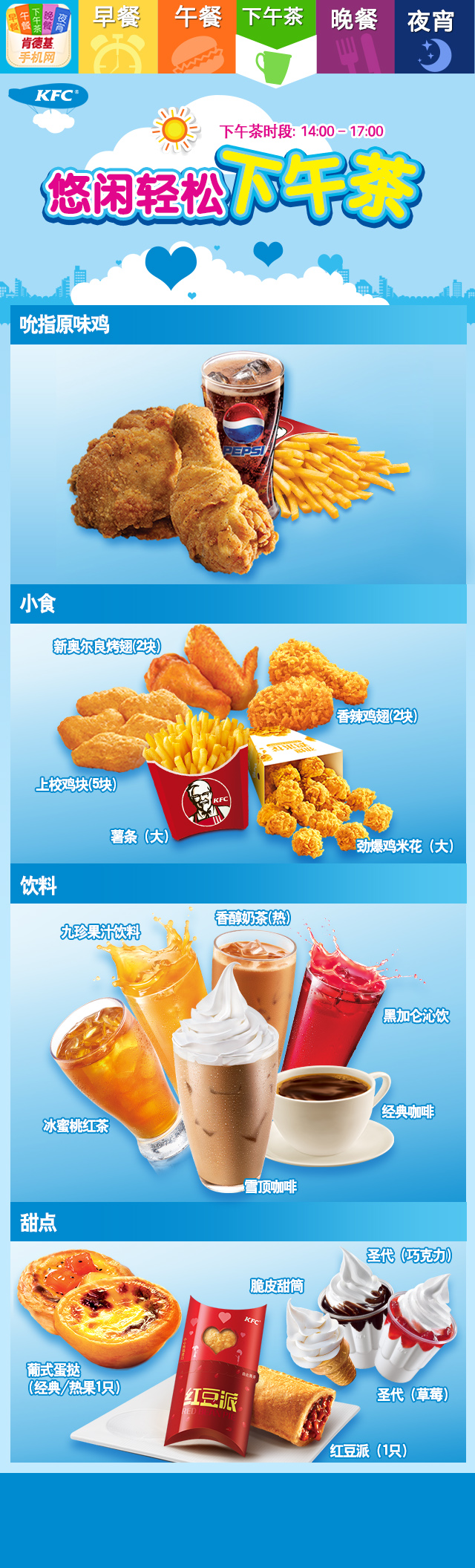The image size is (475, 1568).
Task: Switch to the 午餐 tab
Action: coord(197,37)
